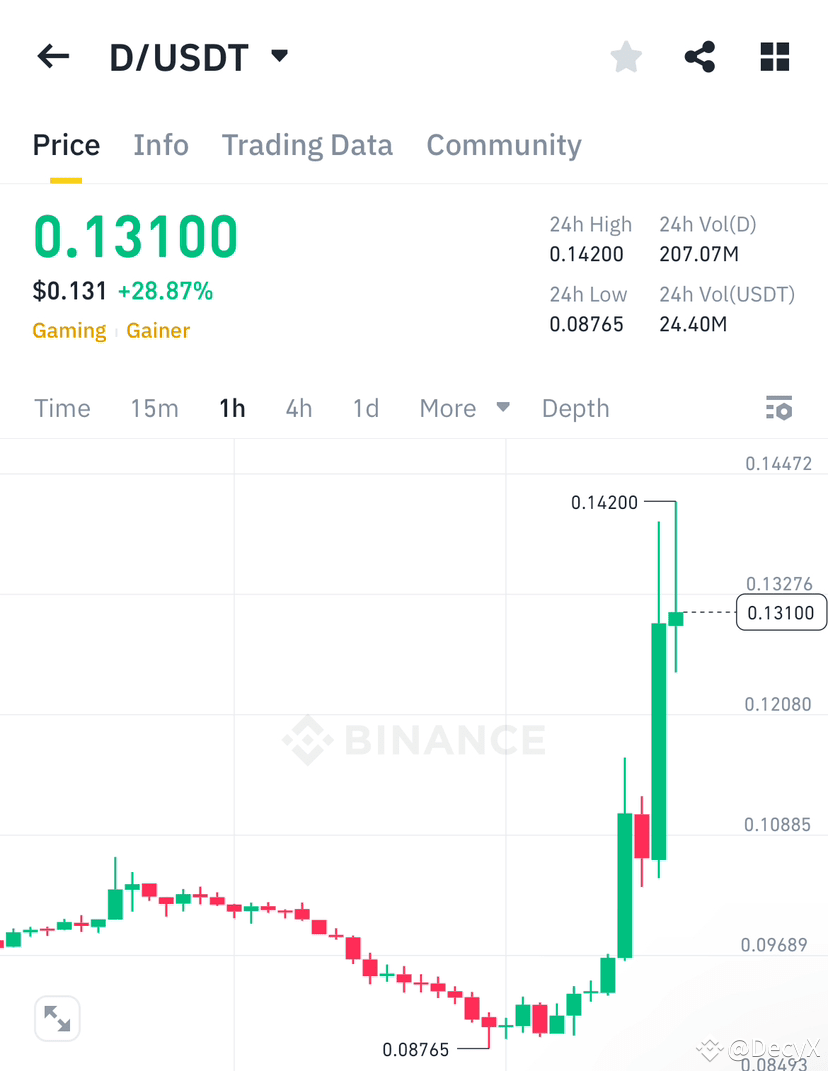This screenshot has height=1071, width=828.
Task: Switch chart to 1d timeframe
Action: click(x=366, y=408)
